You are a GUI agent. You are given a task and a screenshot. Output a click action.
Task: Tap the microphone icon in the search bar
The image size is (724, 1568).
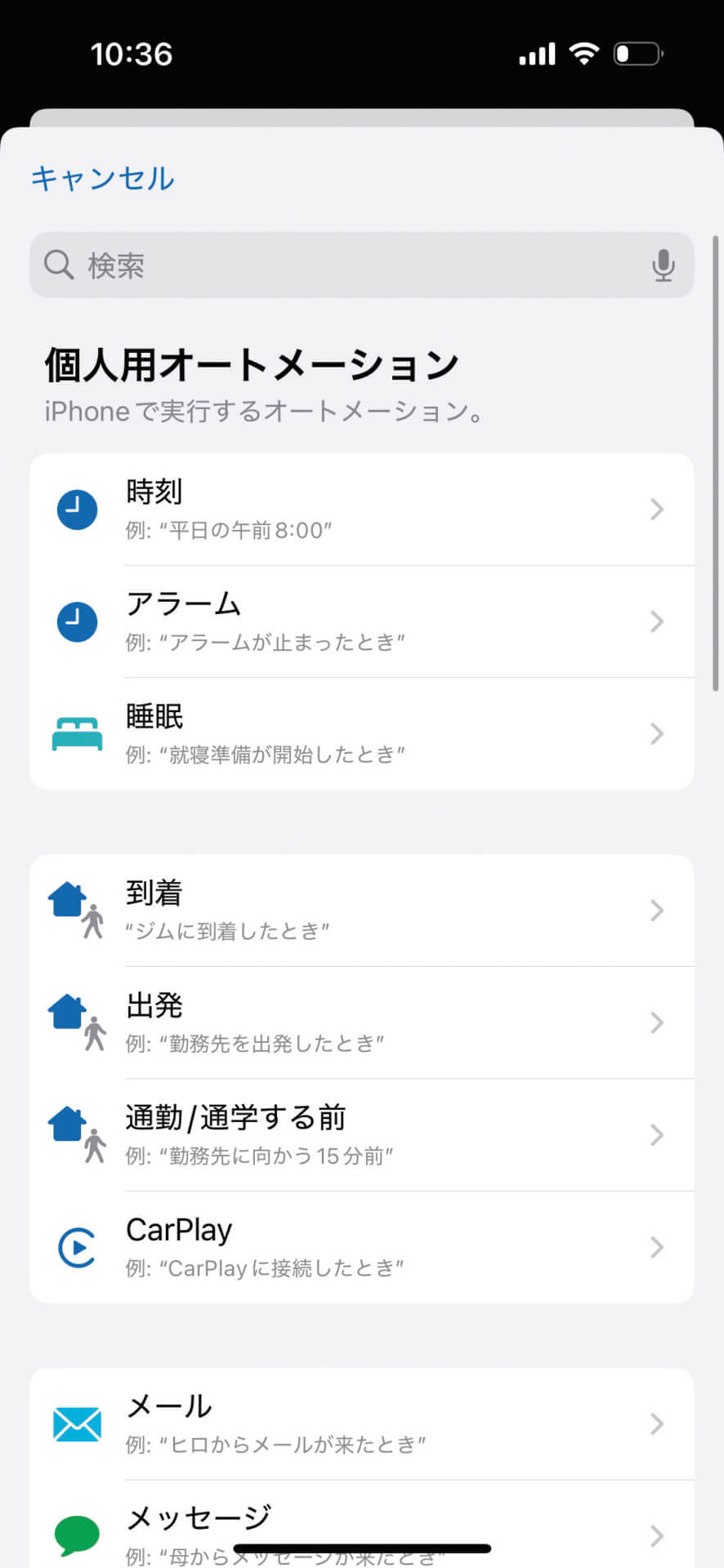pos(663,265)
